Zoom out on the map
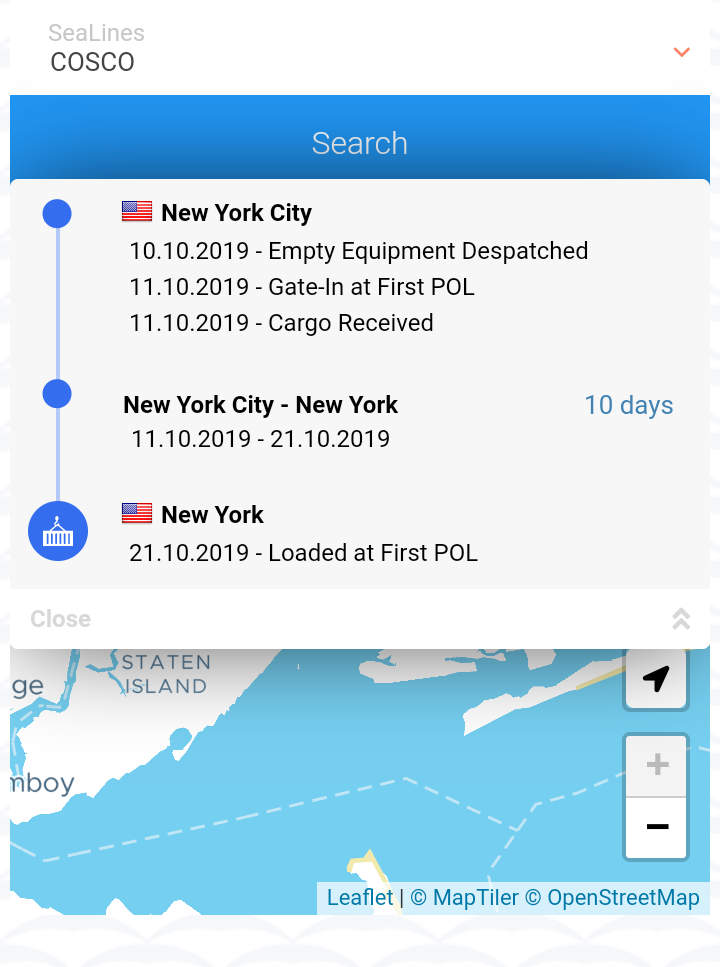720x967 pixels. click(656, 827)
